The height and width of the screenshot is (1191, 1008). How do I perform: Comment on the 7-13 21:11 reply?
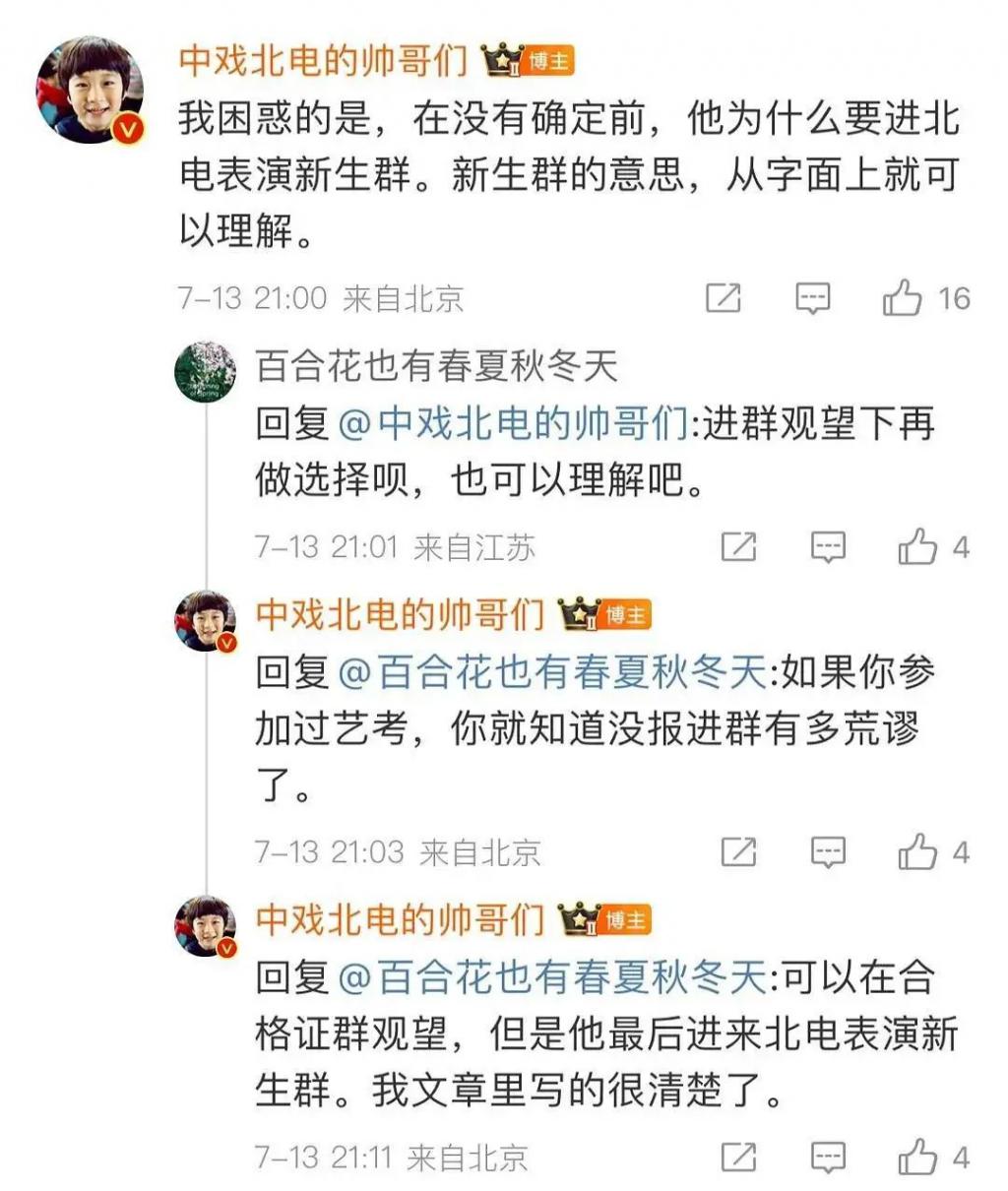tap(828, 1157)
